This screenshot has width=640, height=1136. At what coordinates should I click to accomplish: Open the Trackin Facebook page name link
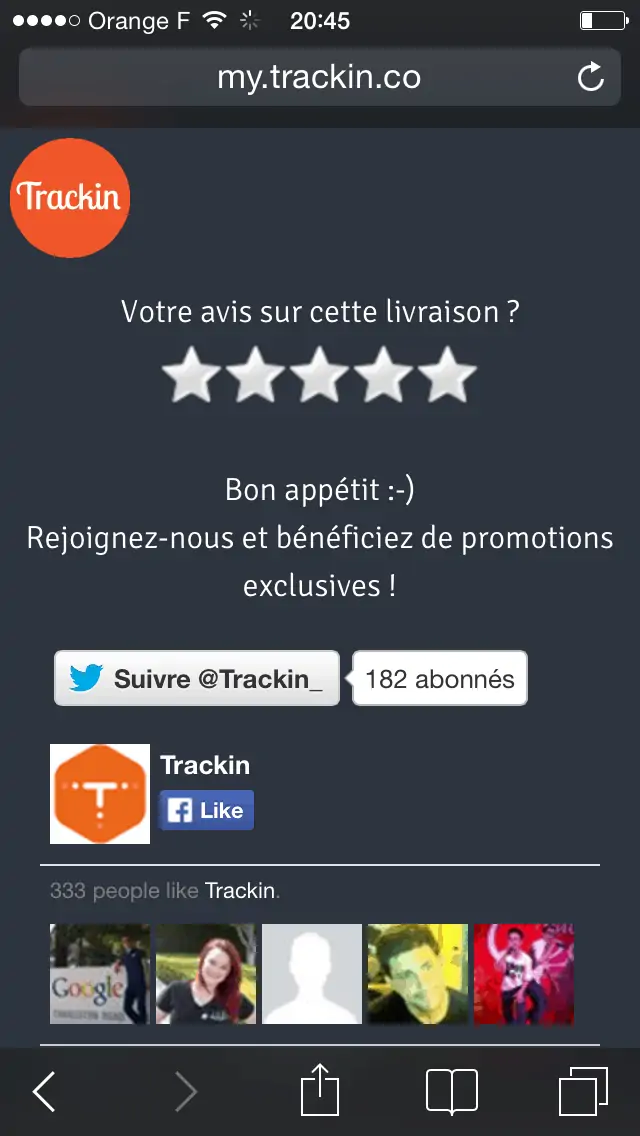205,765
